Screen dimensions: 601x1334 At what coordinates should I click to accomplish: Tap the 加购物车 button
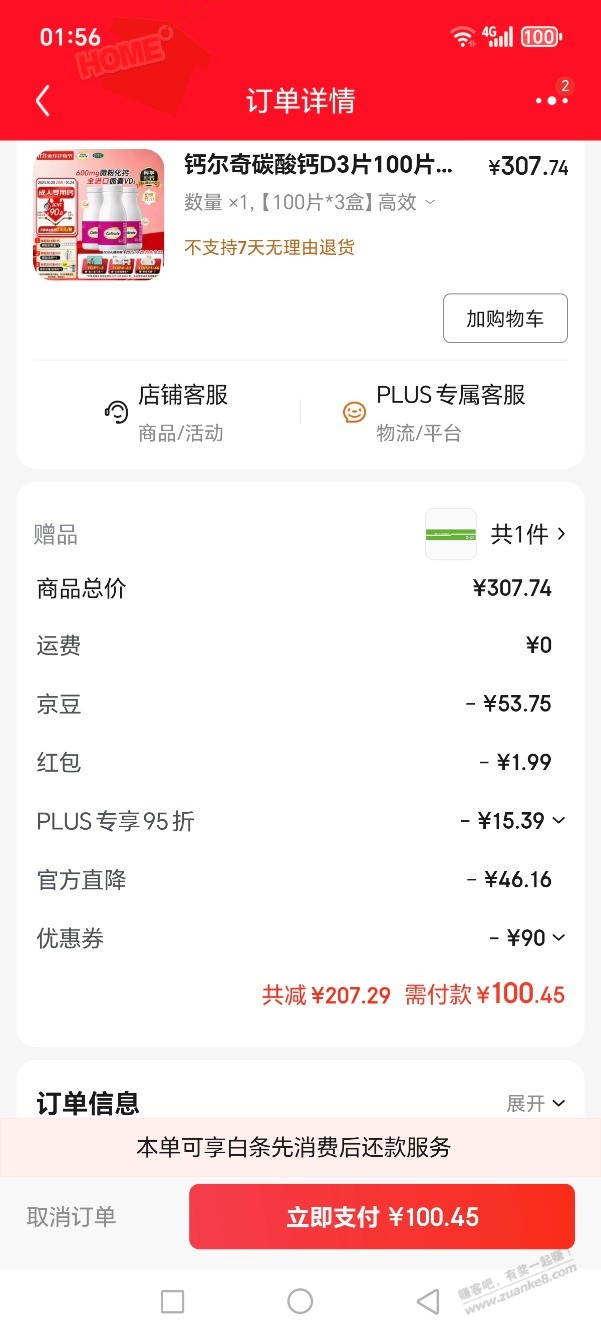coord(505,318)
